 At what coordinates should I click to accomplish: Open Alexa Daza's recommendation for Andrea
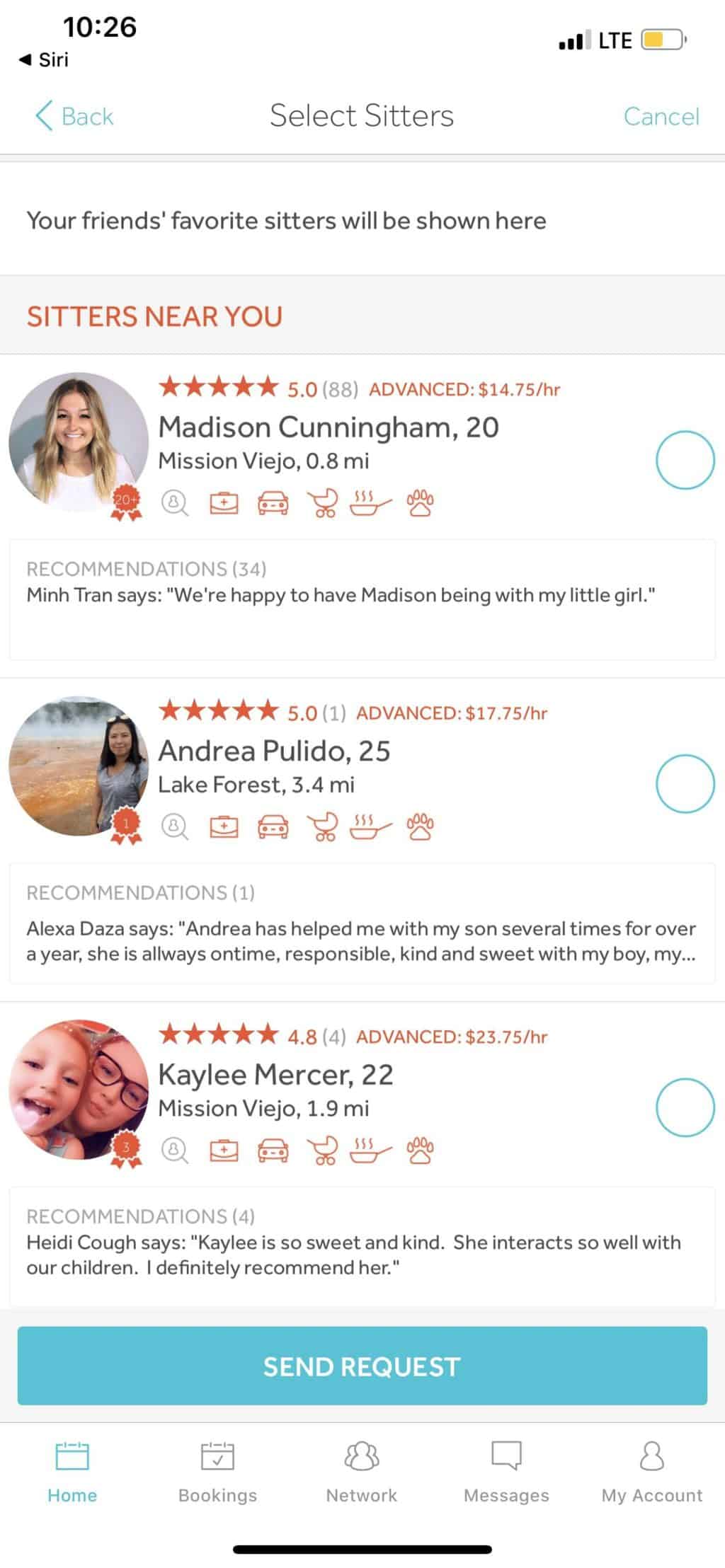[x=362, y=923]
